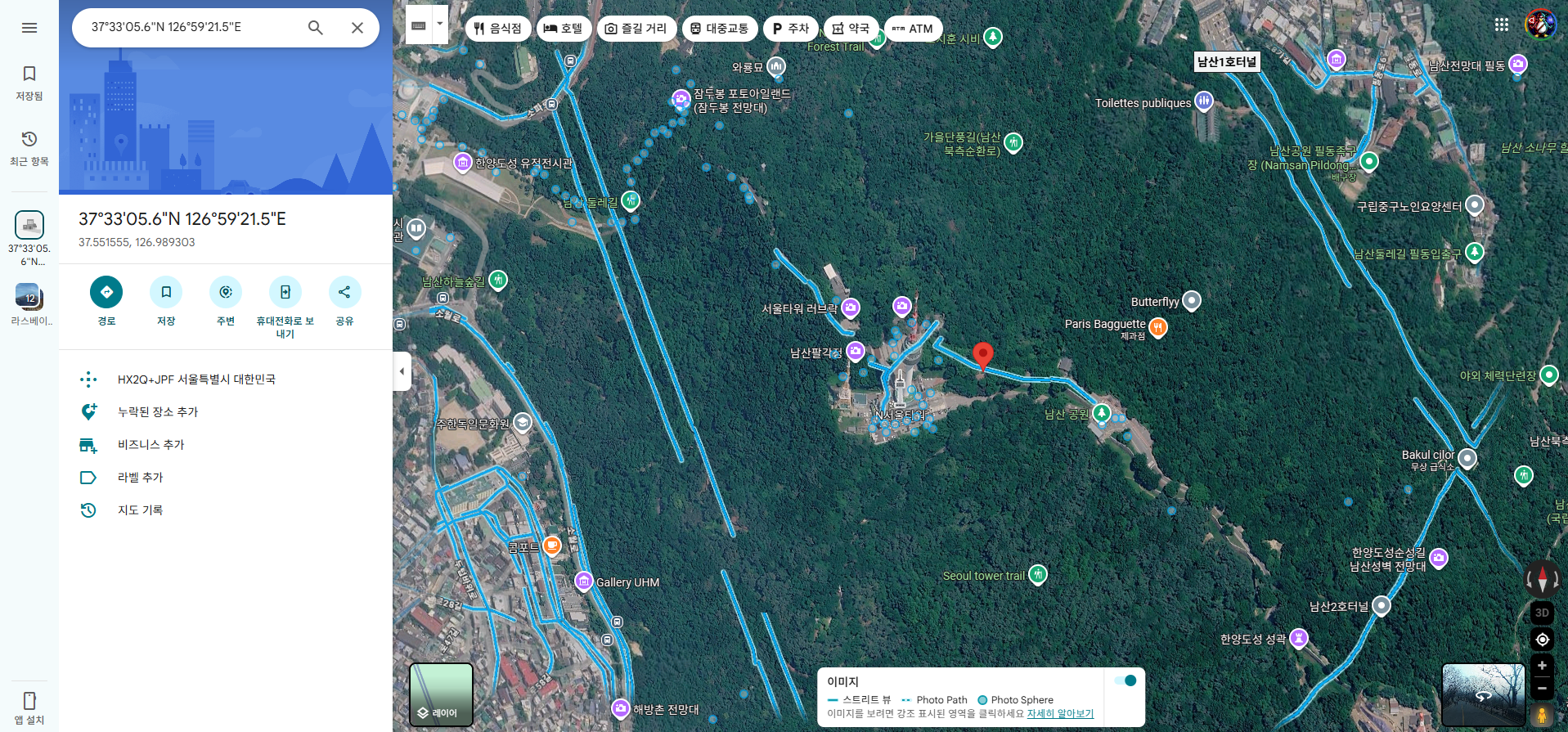Select 비즈니스 추가 row
The width and height of the screenshot is (1568, 732).
pos(226,445)
